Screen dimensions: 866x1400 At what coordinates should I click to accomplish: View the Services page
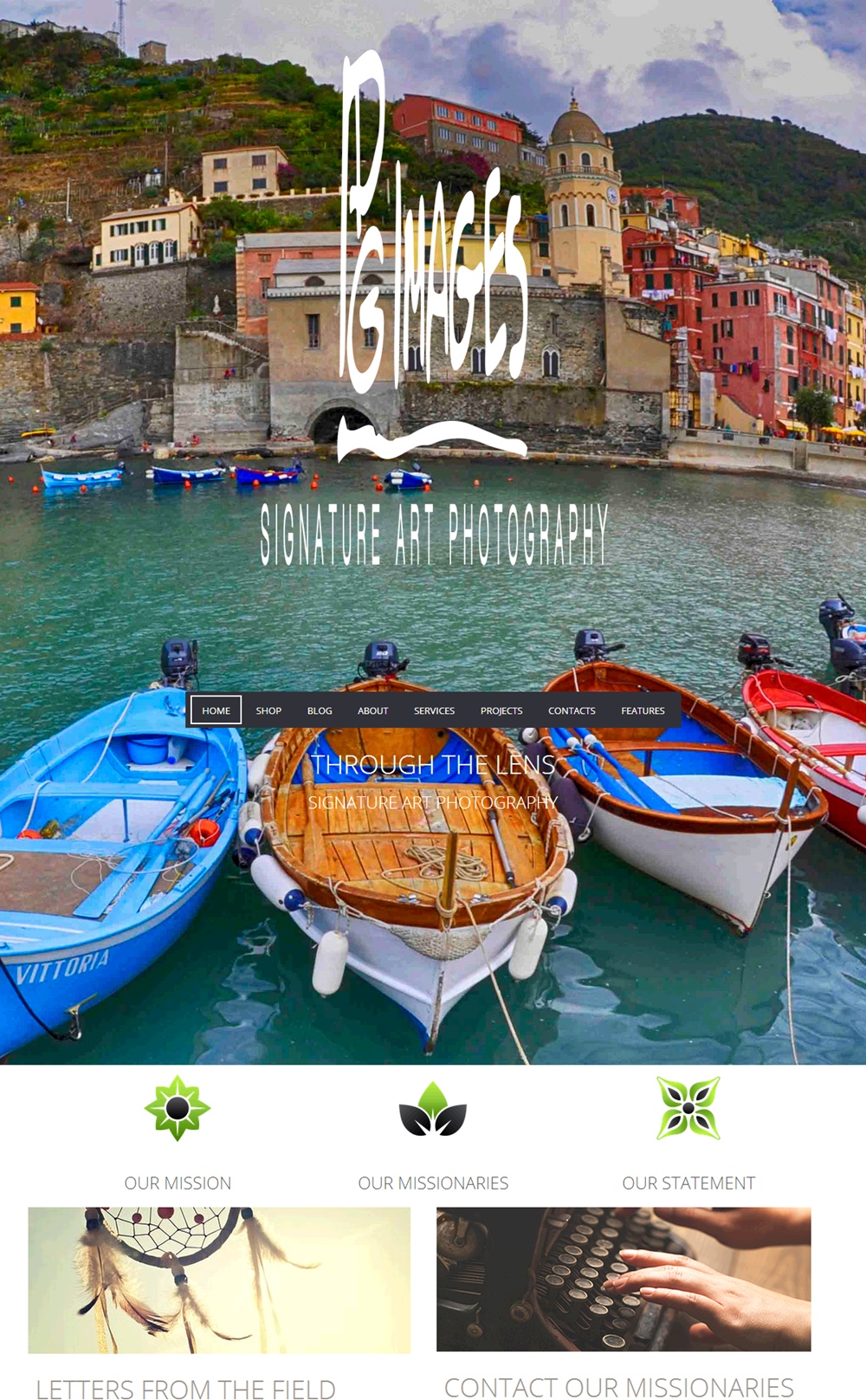pyautogui.click(x=434, y=710)
